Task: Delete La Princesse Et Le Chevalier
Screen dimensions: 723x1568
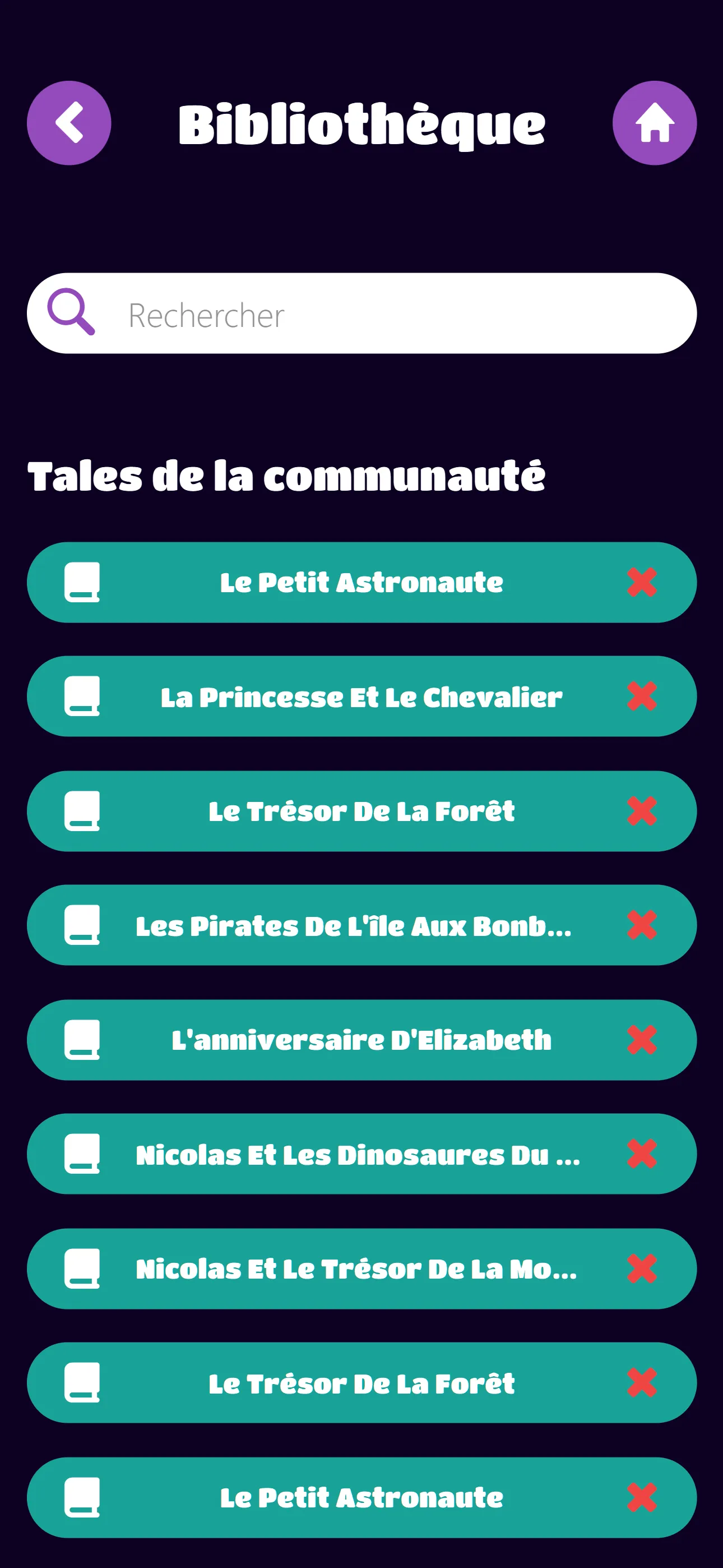Action: pos(641,697)
